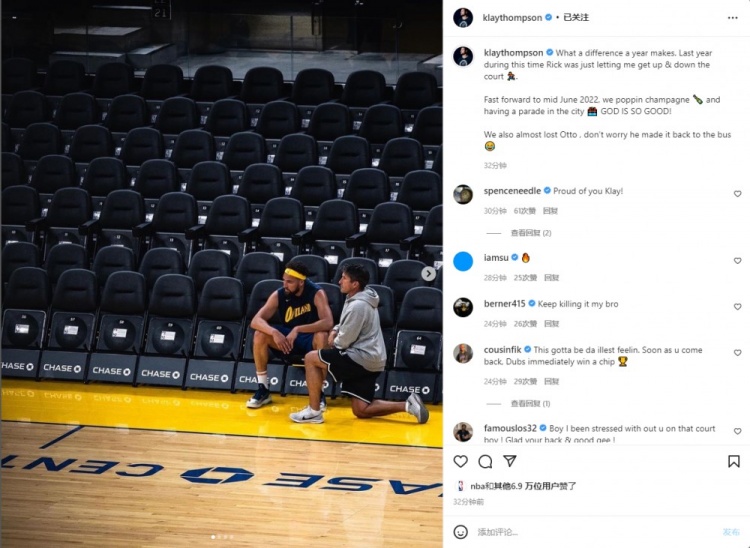This screenshot has height=548, width=750.
Task: Tap 发布 to post comment
Action: [731, 532]
